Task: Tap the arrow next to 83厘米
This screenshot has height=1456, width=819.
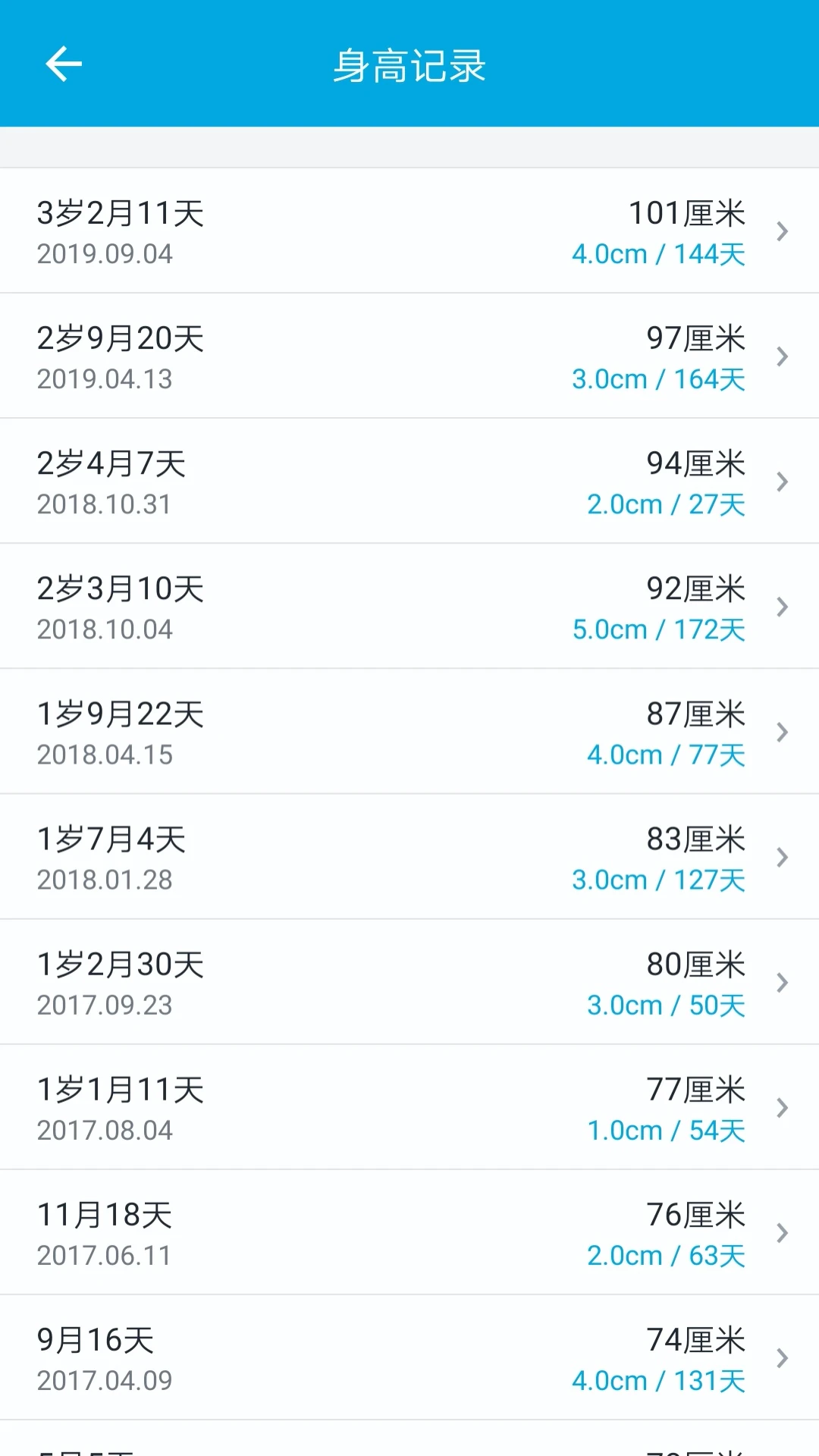Action: pyautogui.click(x=782, y=857)
